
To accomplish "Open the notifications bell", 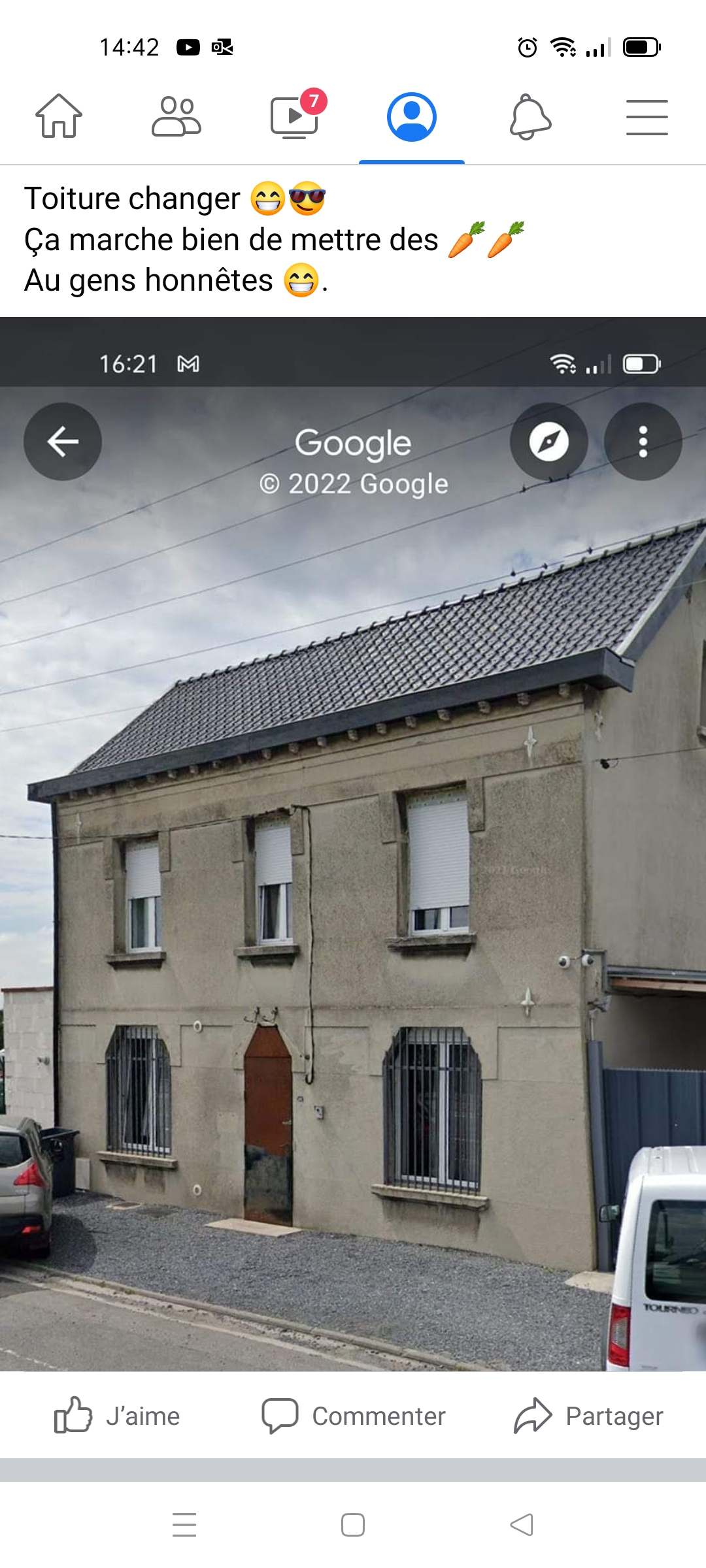I will click(530, 117).
